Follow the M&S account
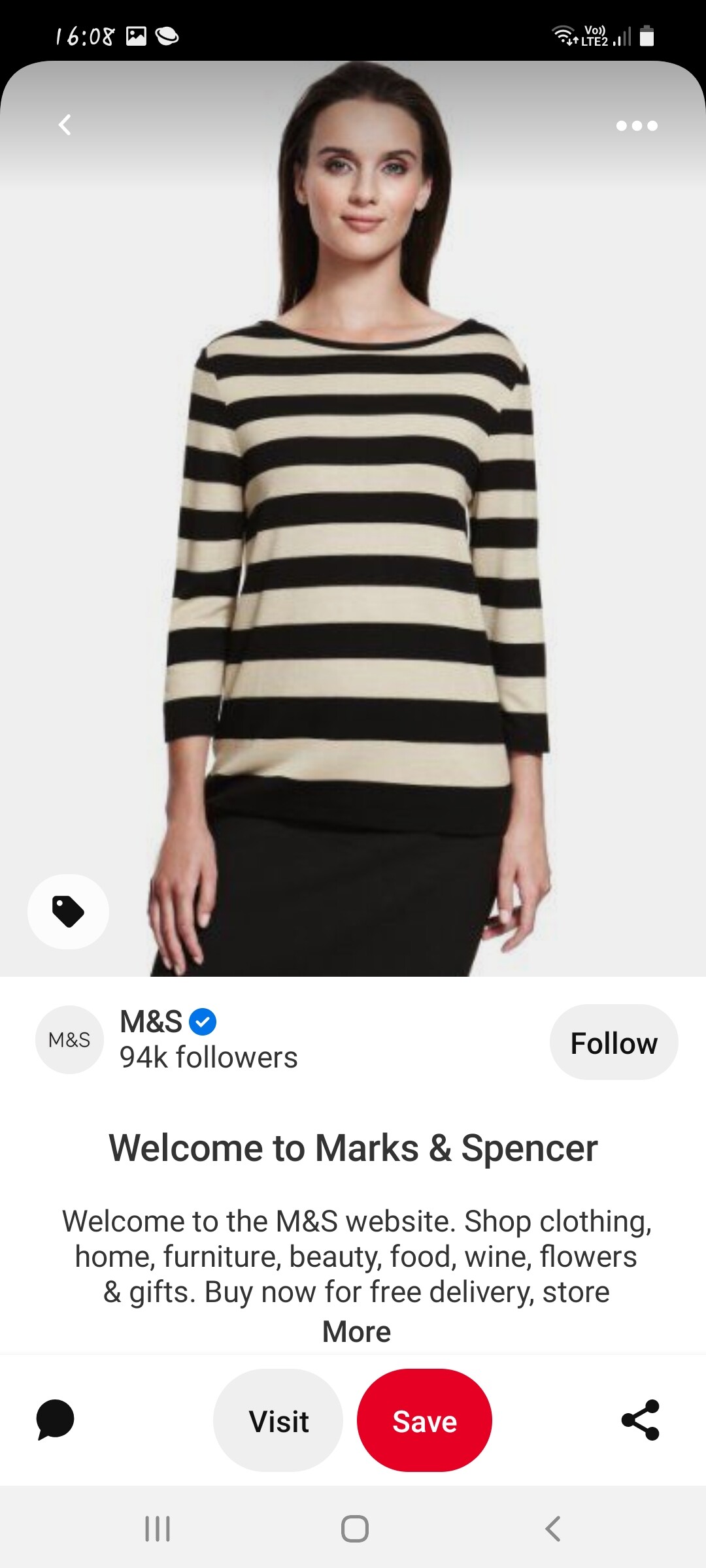Image resolution: width=706 pixels, height=1568 pixels. click(x=613, y=1043)
